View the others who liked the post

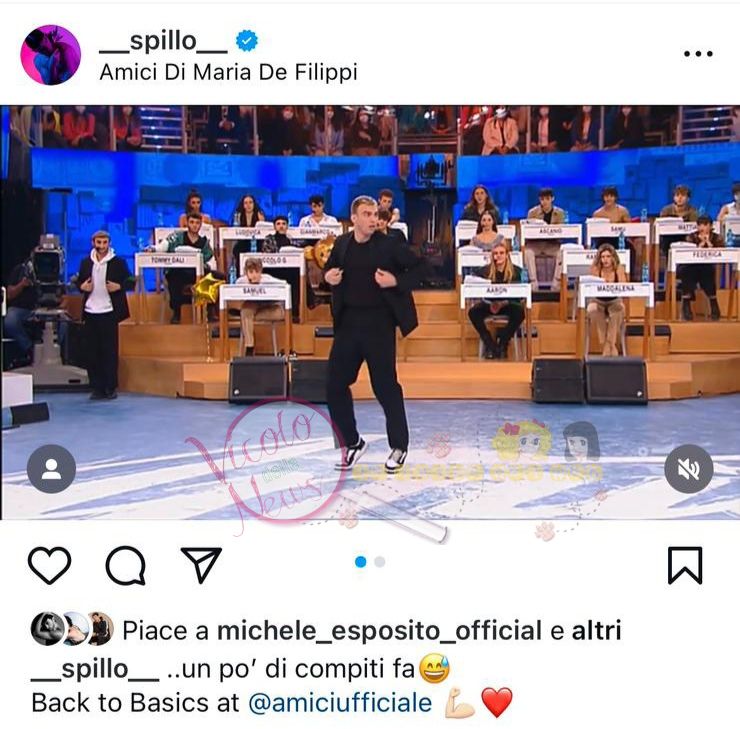click(x=596, y=631)
